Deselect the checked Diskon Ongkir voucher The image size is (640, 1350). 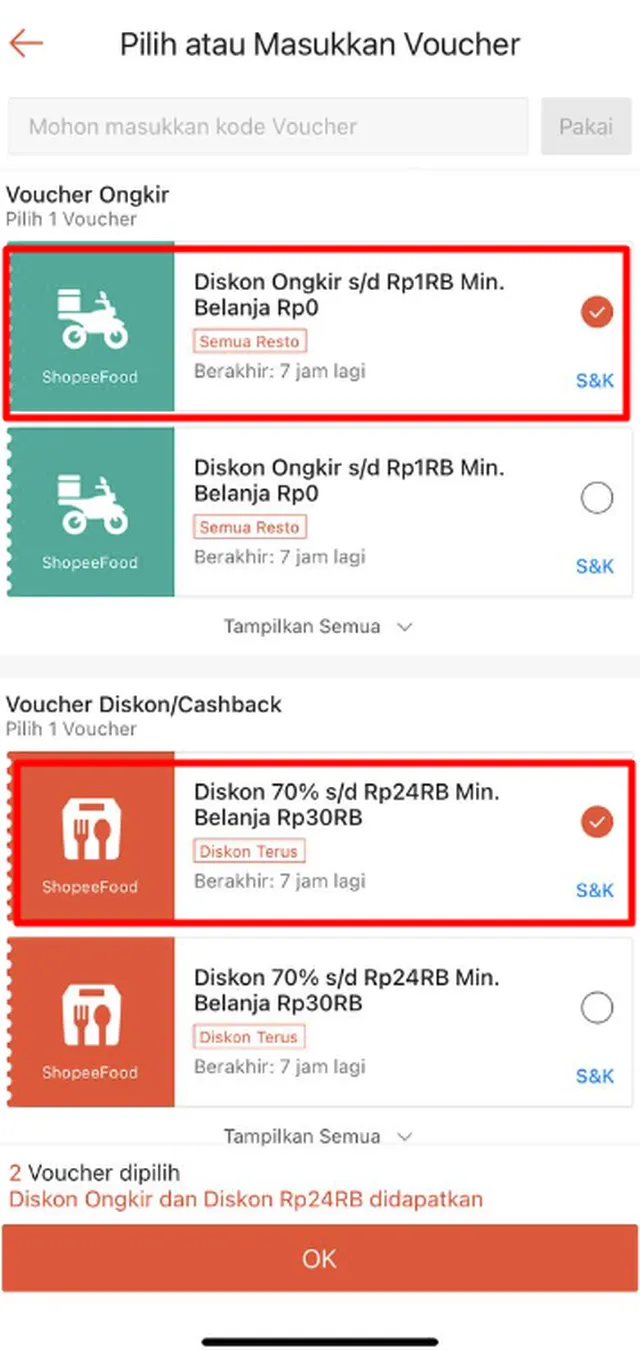(x=597, y=313)
